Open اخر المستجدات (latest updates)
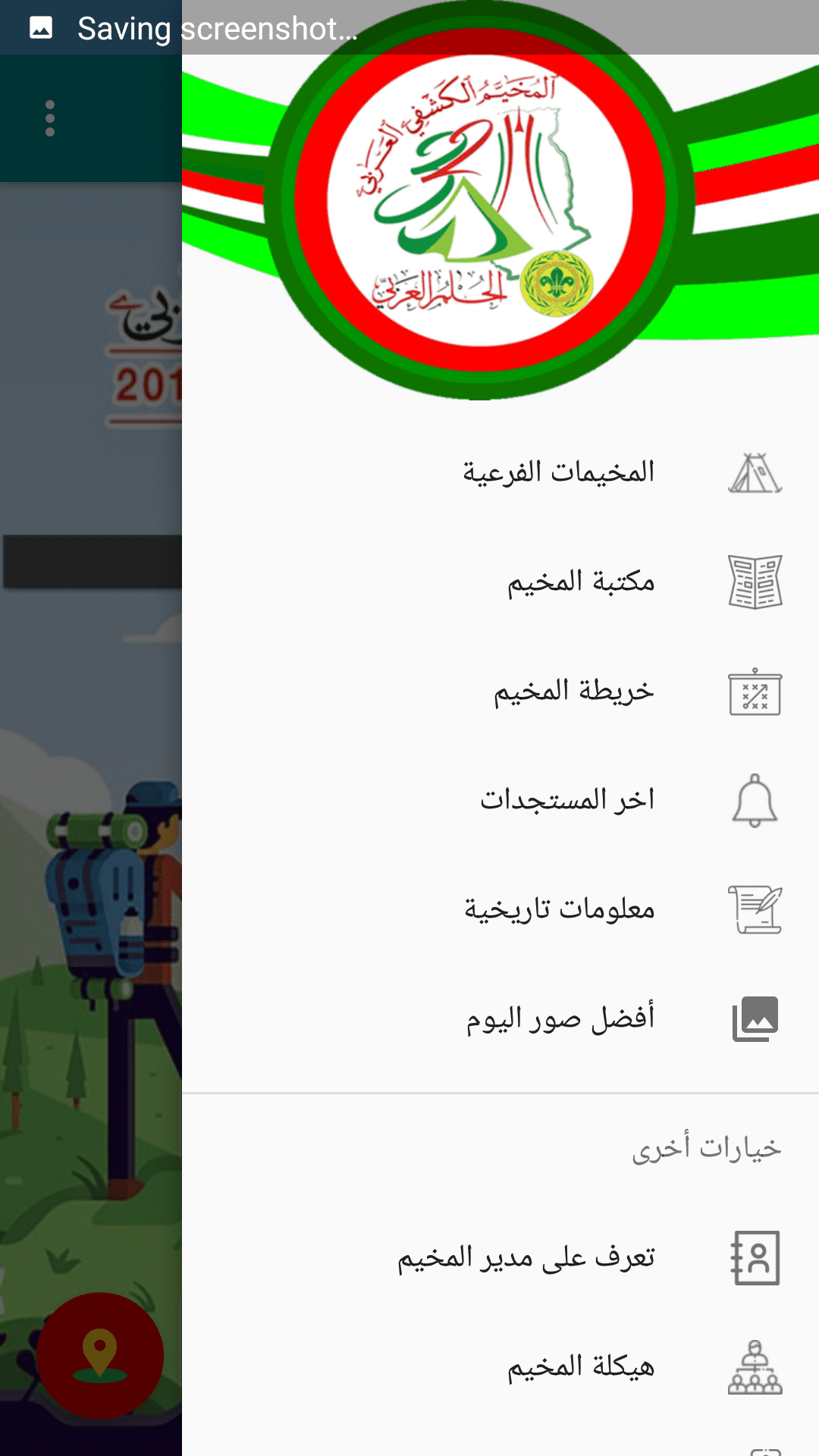Screen dimensions: 819x1456 (x=566, y=800)
